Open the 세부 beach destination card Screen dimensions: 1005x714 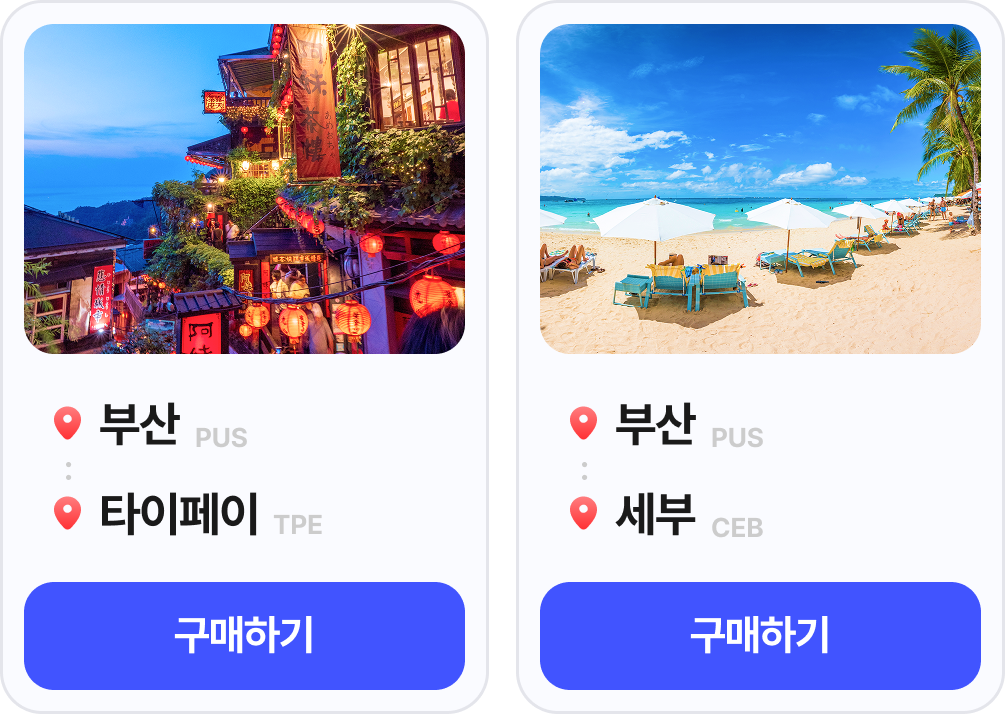[760, 190]
